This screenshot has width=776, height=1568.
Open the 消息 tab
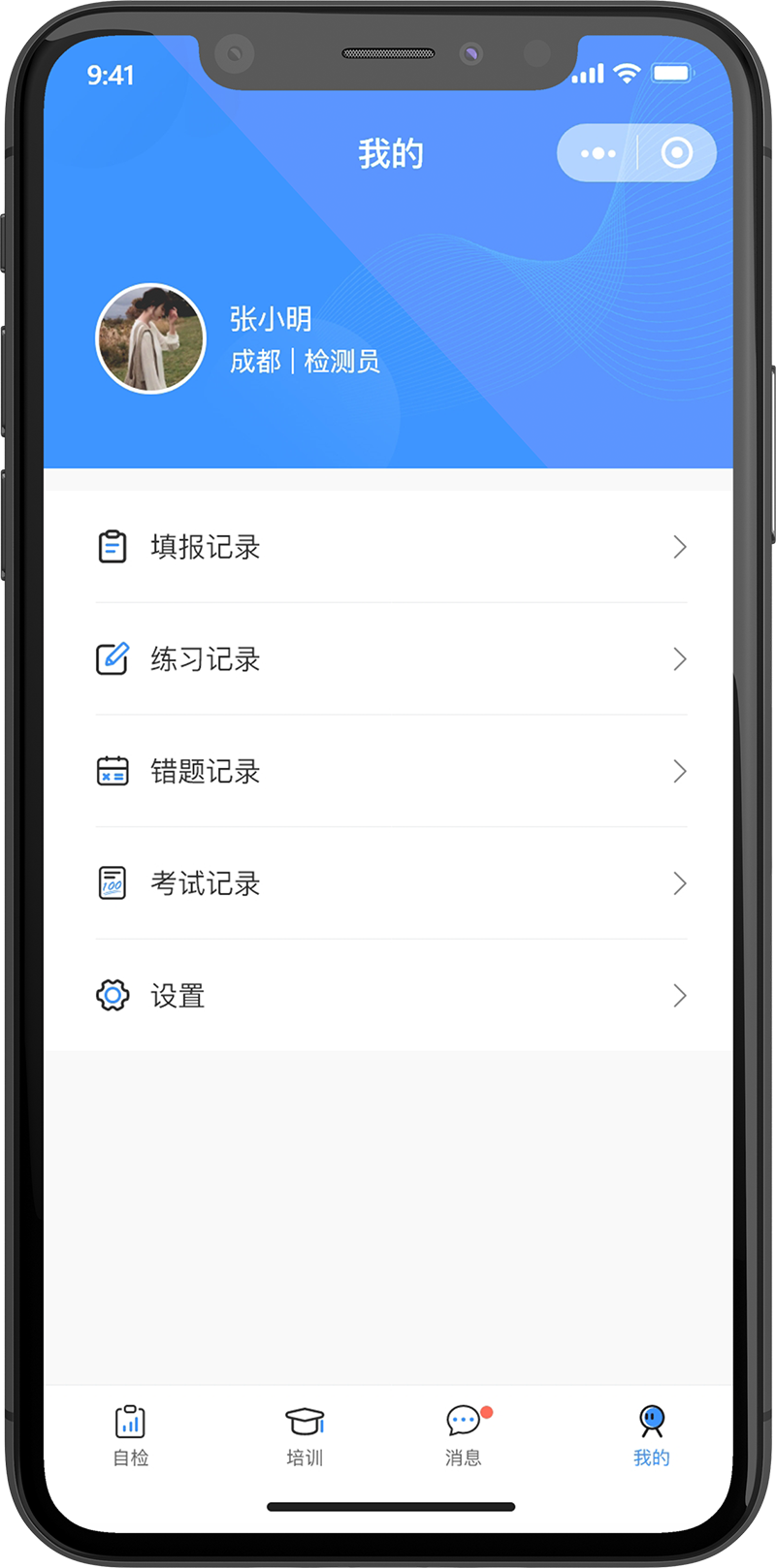[x=465, y=1436]
